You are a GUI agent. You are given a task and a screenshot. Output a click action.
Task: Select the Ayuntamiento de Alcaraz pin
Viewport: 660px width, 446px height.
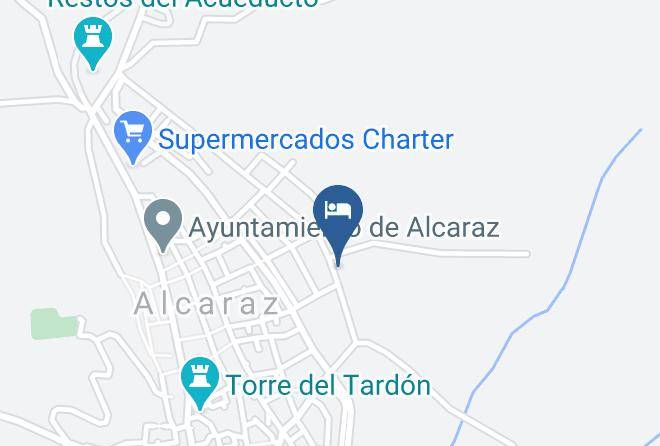click(x=162, y=223)
